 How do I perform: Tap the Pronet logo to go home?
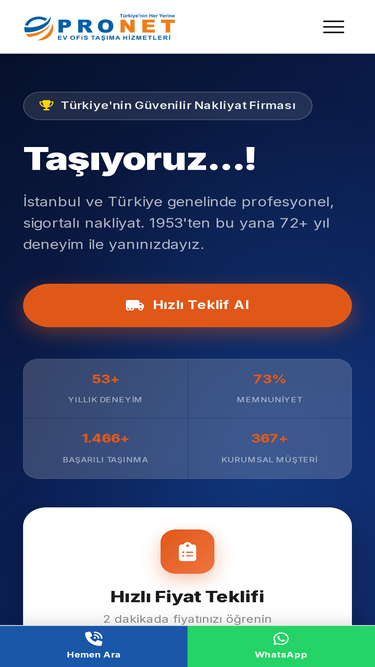coord(99,27)
